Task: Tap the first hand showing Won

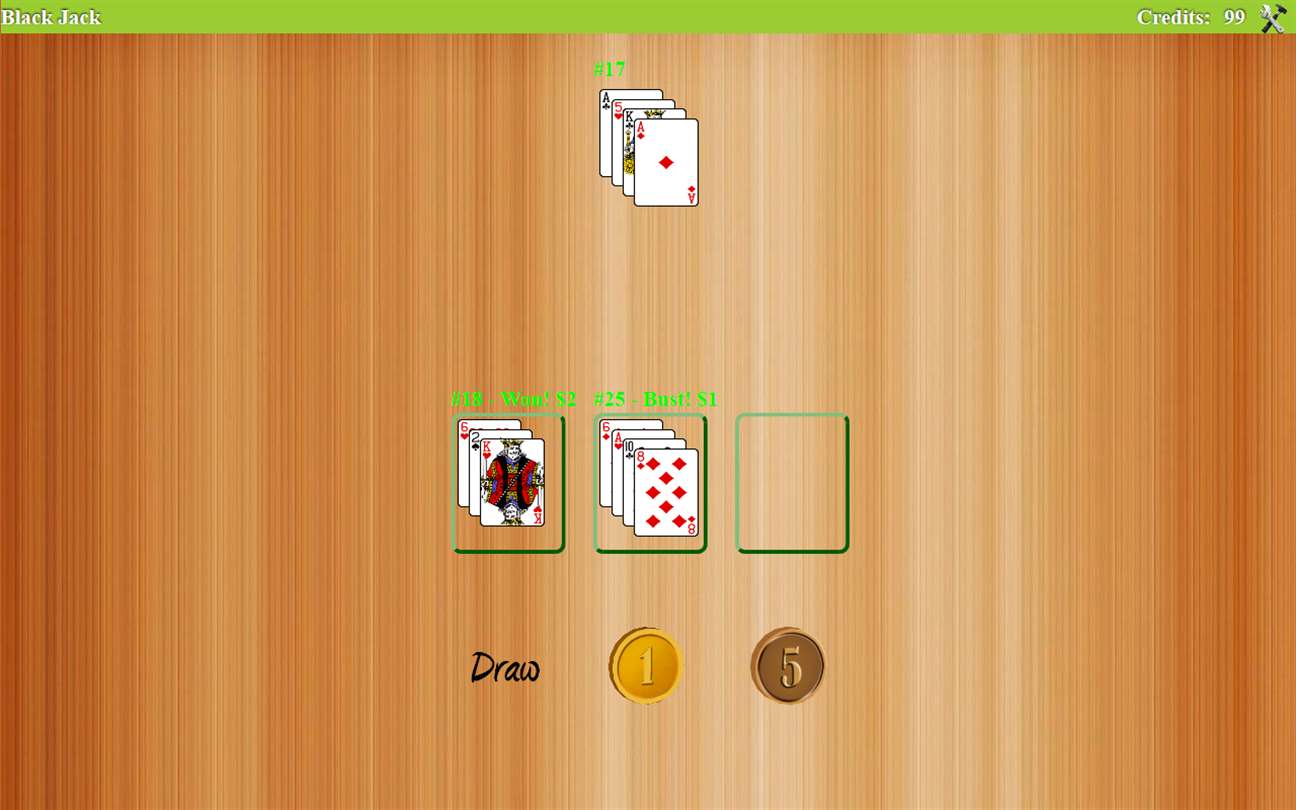Action: pos(508,483)
